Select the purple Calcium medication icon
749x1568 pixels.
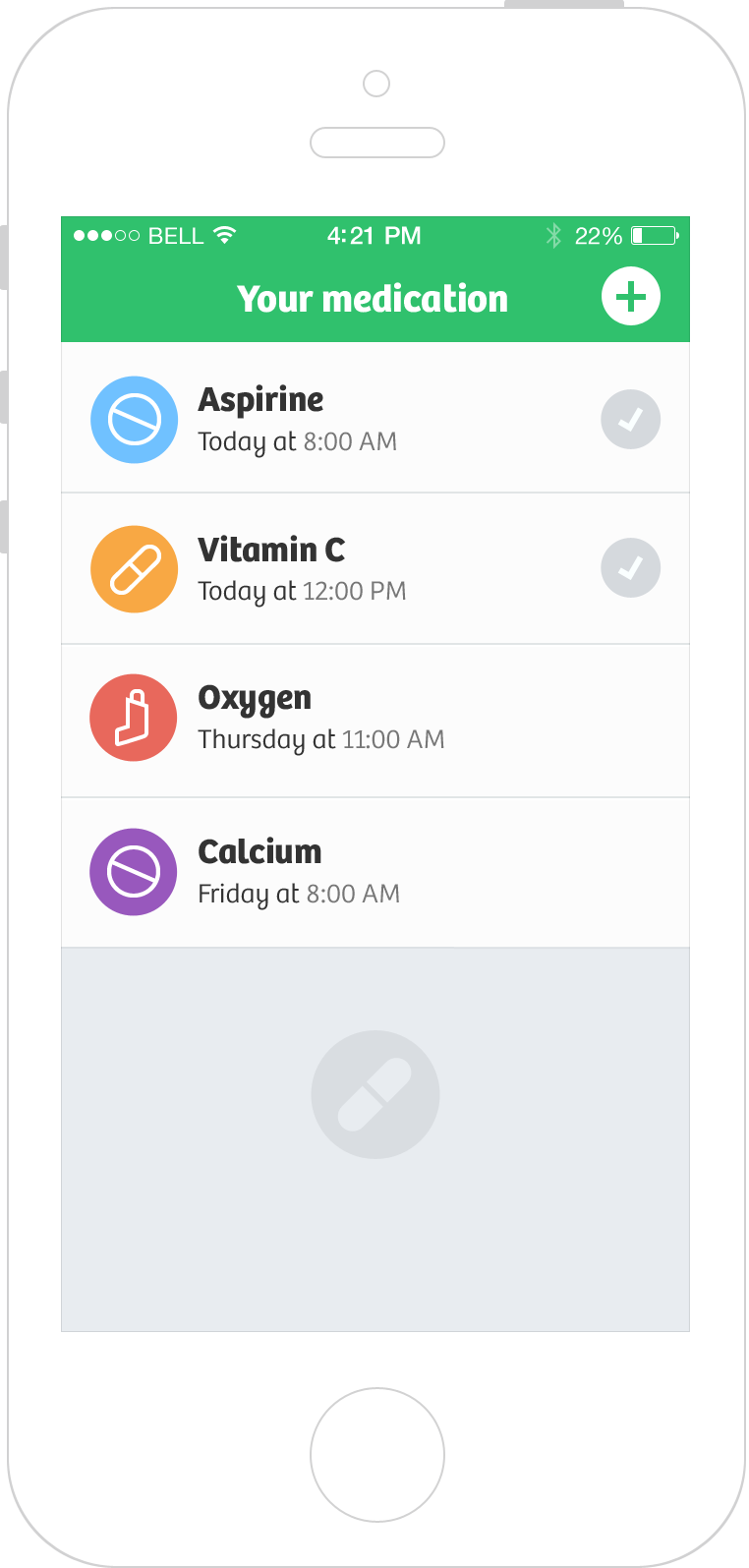tap(134, 872)
